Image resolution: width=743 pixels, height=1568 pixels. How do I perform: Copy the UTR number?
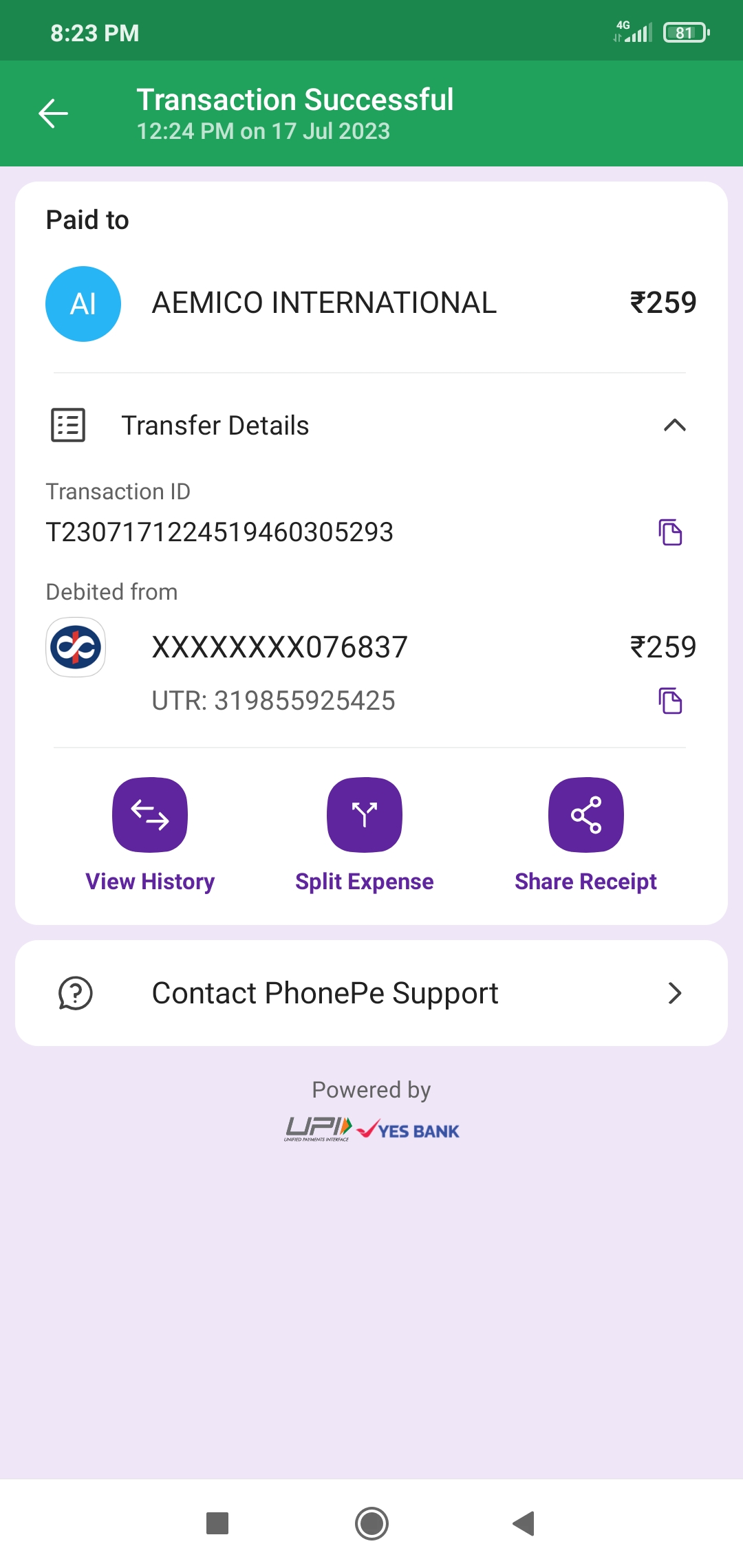pyautogui.click(x=670, y=701)
